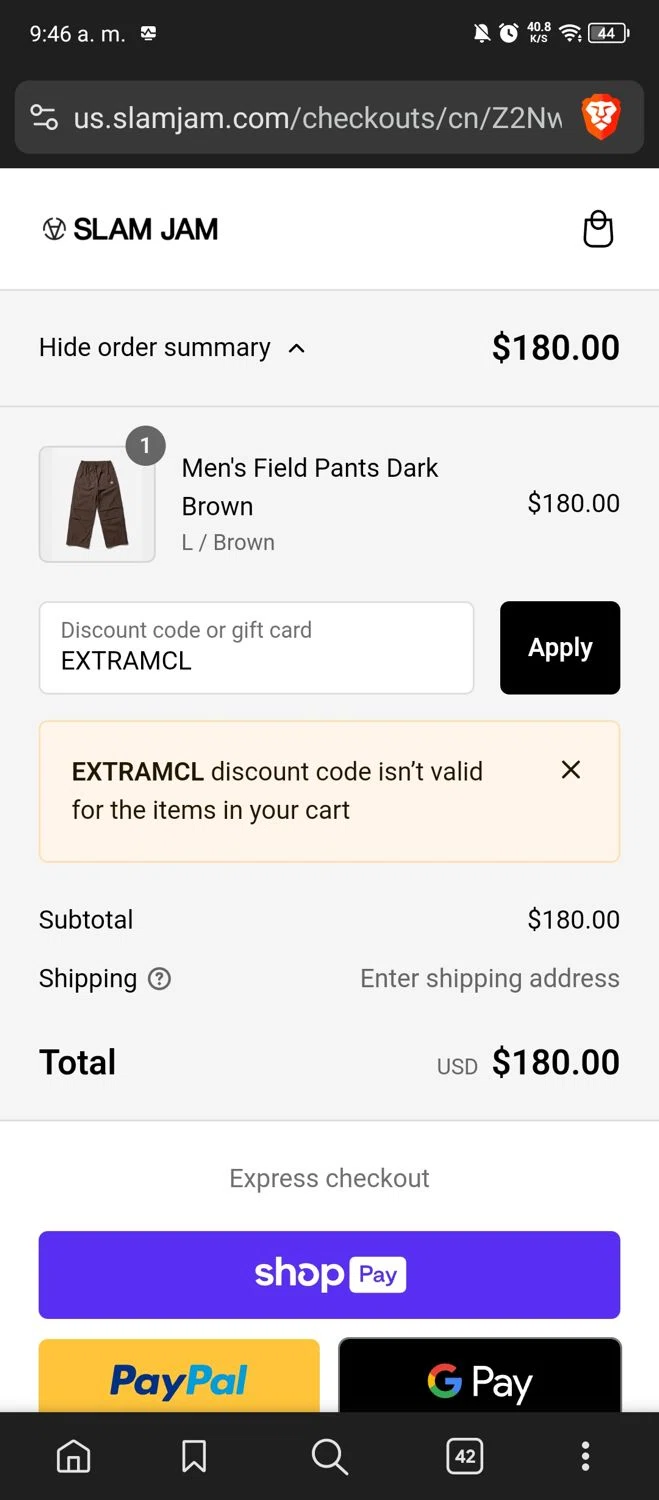The height and width of the screenshot is (1500, 659).
Task: View the 42 open tabs
Action: coord(465,1456)
